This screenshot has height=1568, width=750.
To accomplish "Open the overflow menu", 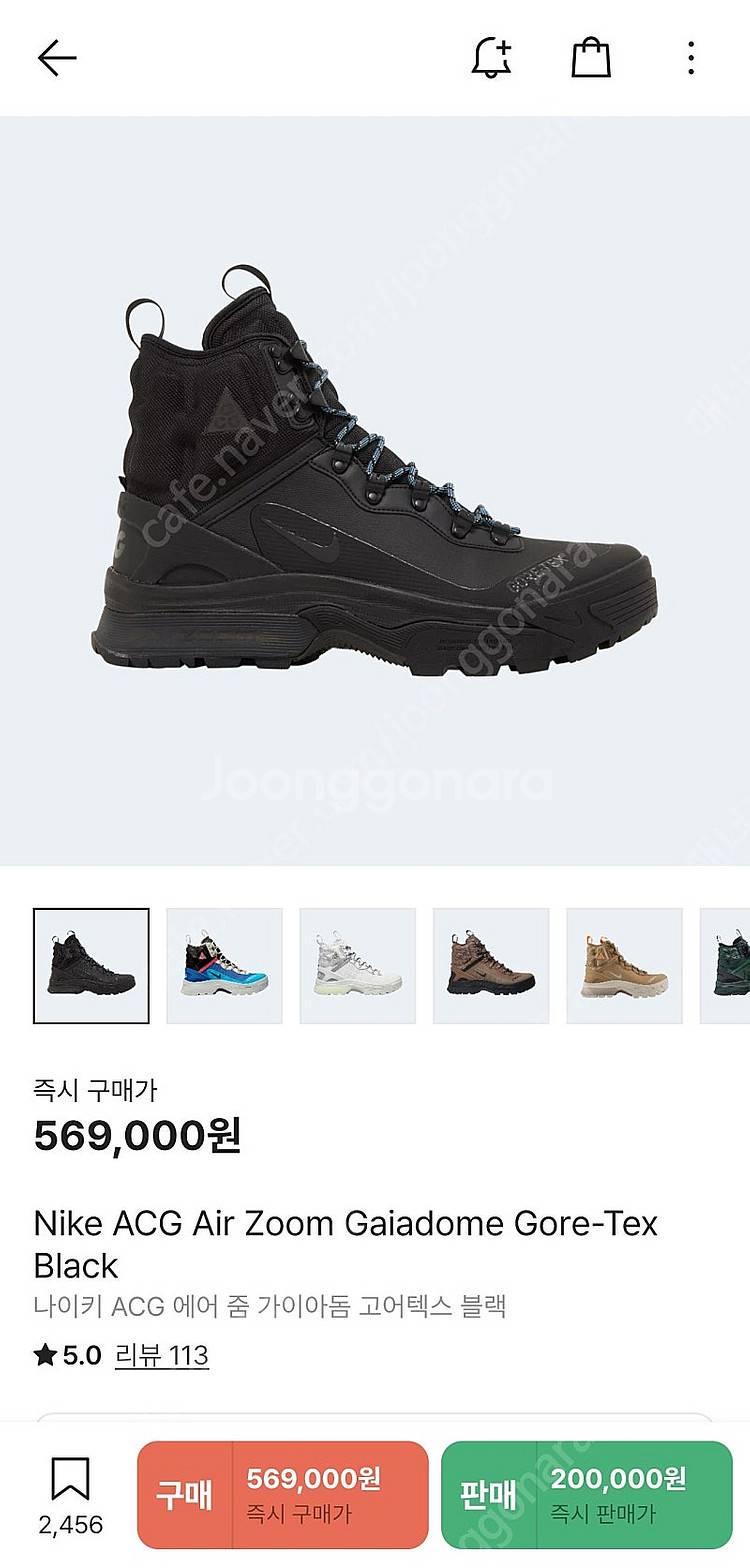I will [x=690, y=58].
